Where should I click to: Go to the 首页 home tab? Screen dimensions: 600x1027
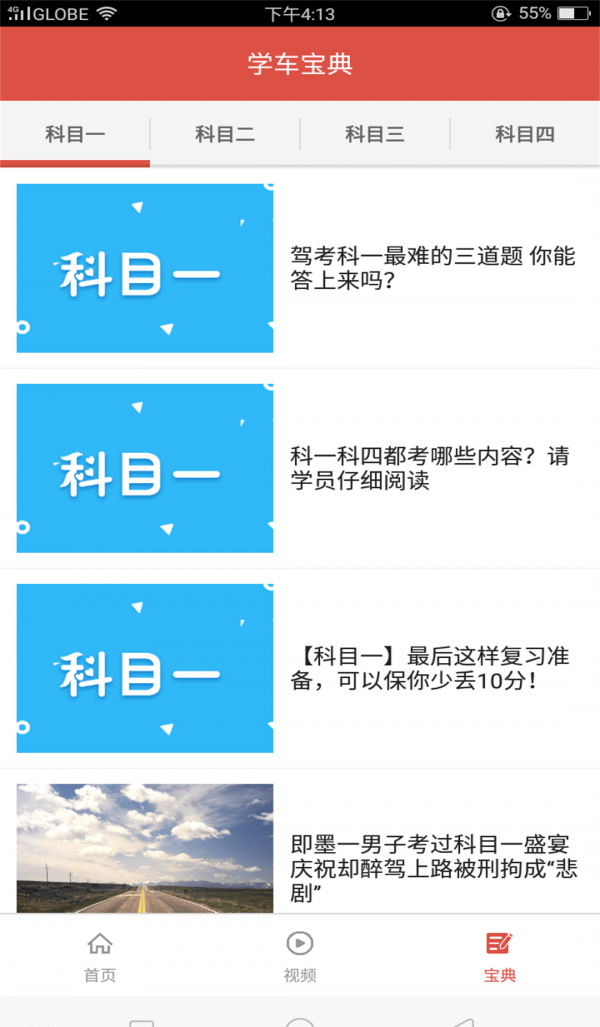[100, 957]
